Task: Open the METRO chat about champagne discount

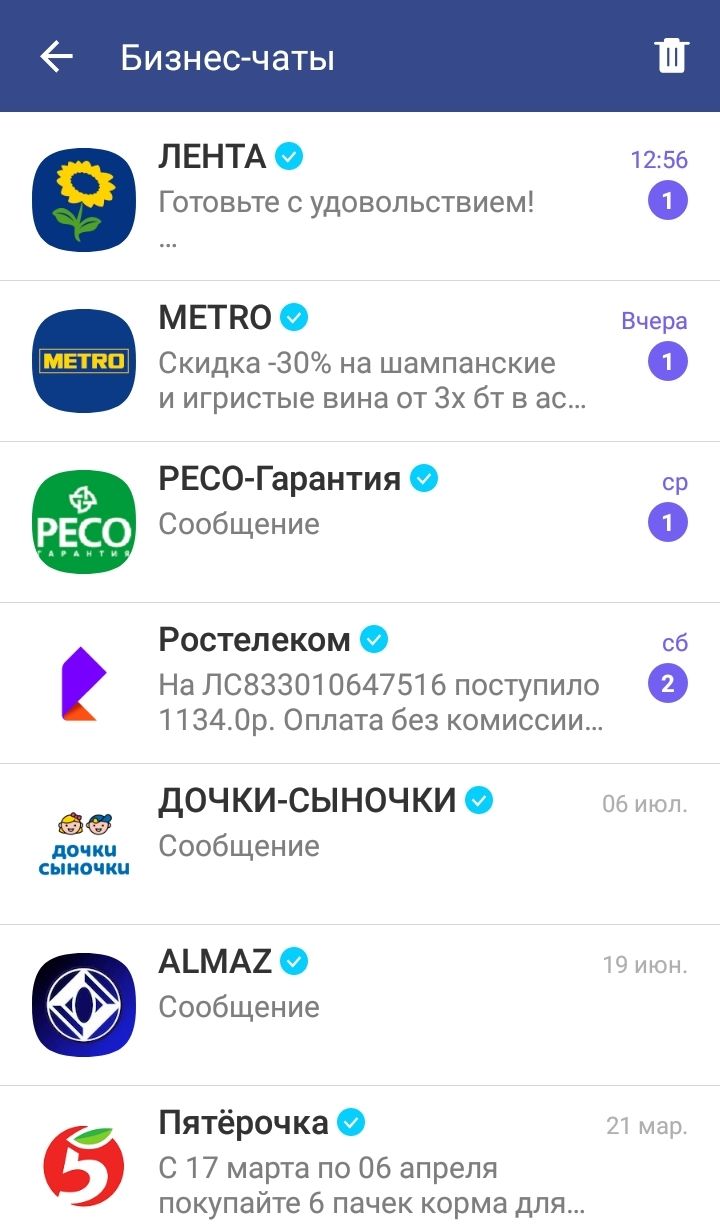Action: [x=360, y=361]
